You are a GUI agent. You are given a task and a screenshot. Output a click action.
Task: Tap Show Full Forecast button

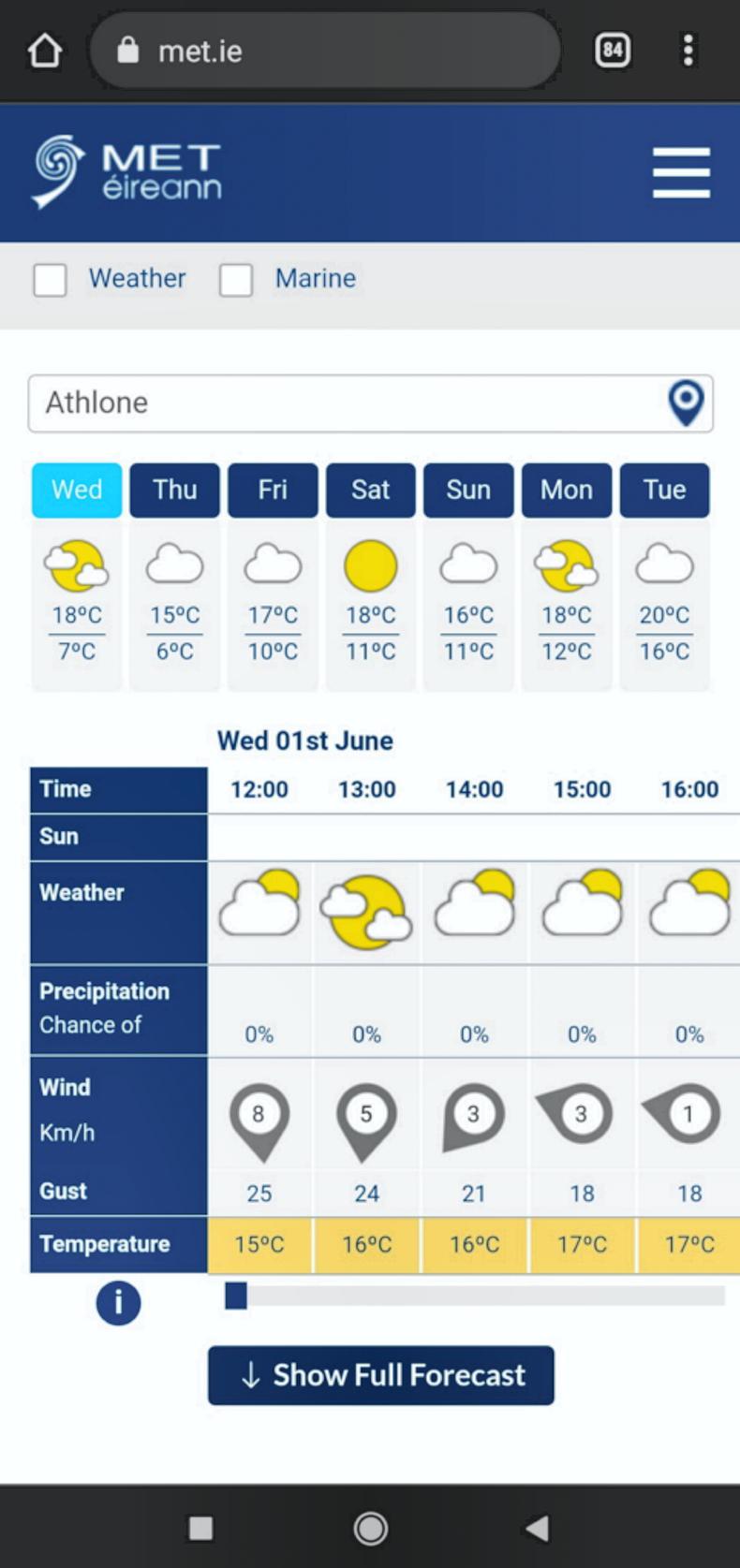coord(380,1375)
